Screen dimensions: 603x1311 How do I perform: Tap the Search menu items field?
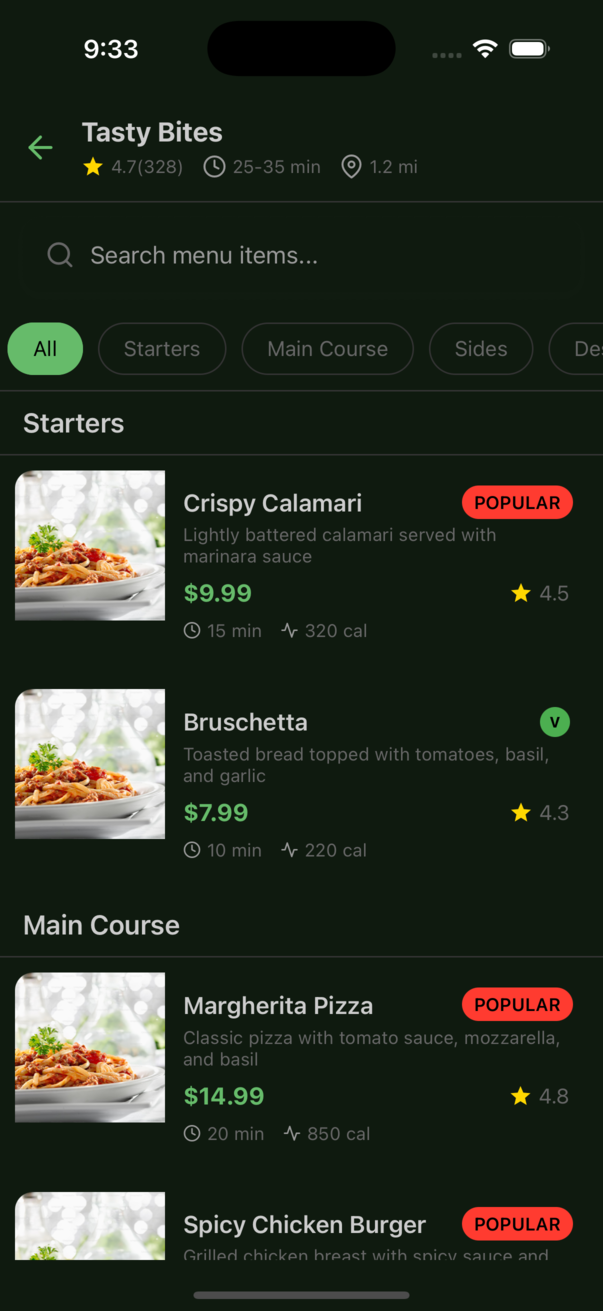(300, 256)
